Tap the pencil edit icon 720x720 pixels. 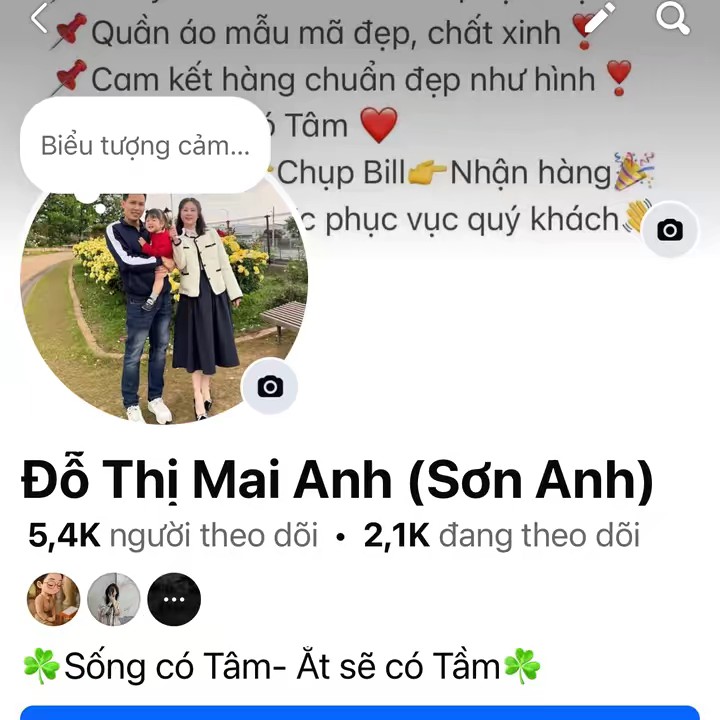[x=598, y=18]
